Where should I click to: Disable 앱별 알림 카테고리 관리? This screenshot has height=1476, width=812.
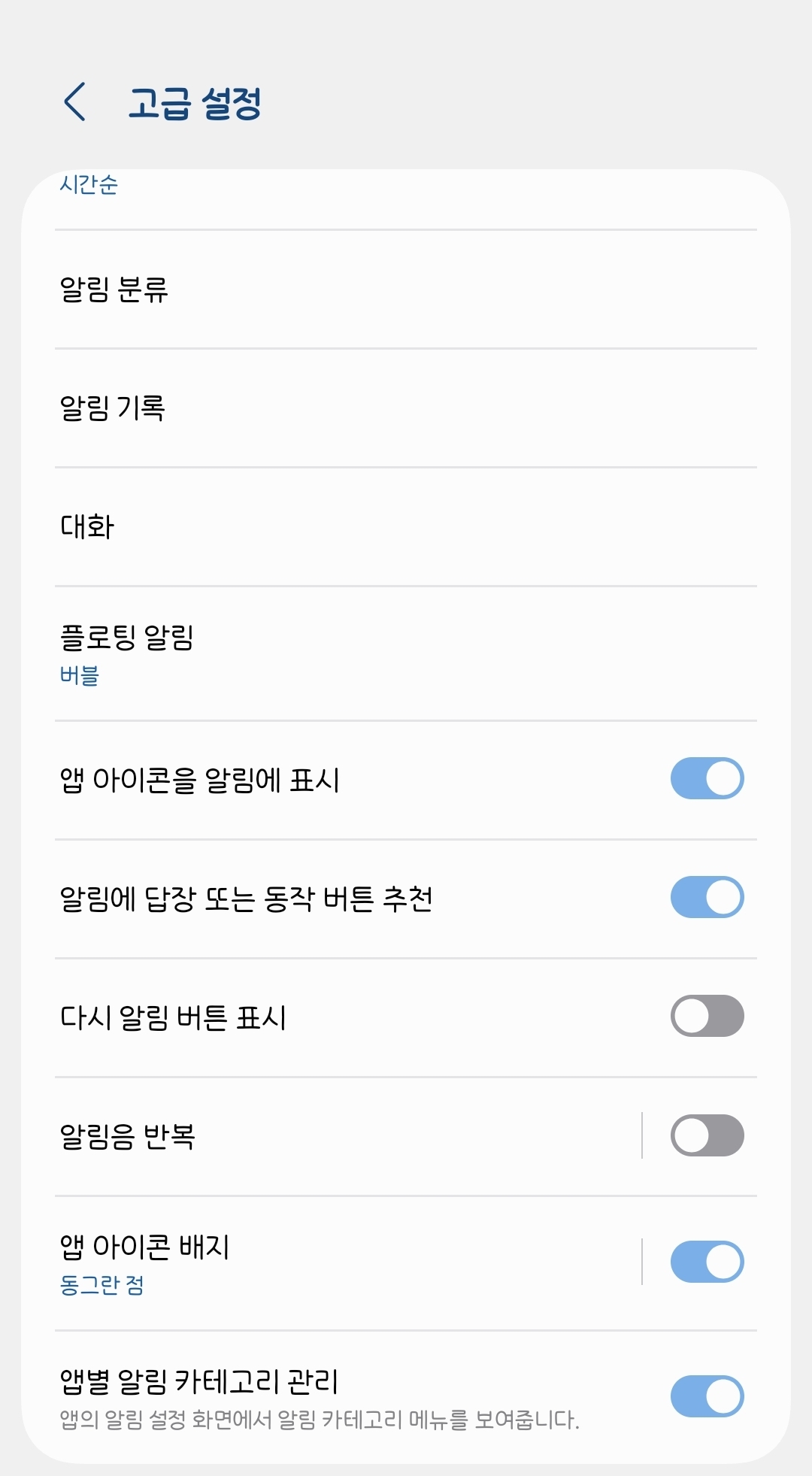pyautogui.click(x=707, y=1396)
